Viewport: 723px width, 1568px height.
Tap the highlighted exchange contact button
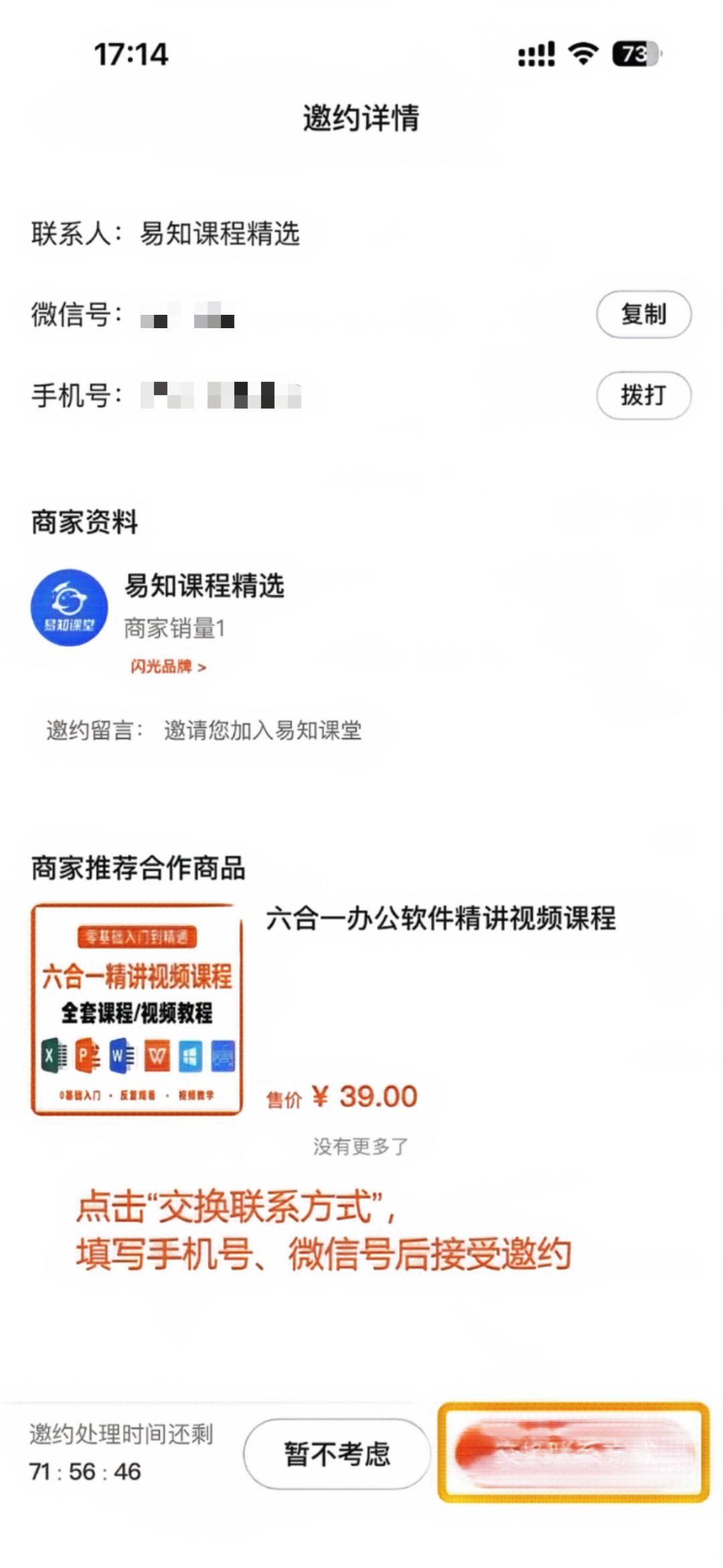pos(573,1452)
